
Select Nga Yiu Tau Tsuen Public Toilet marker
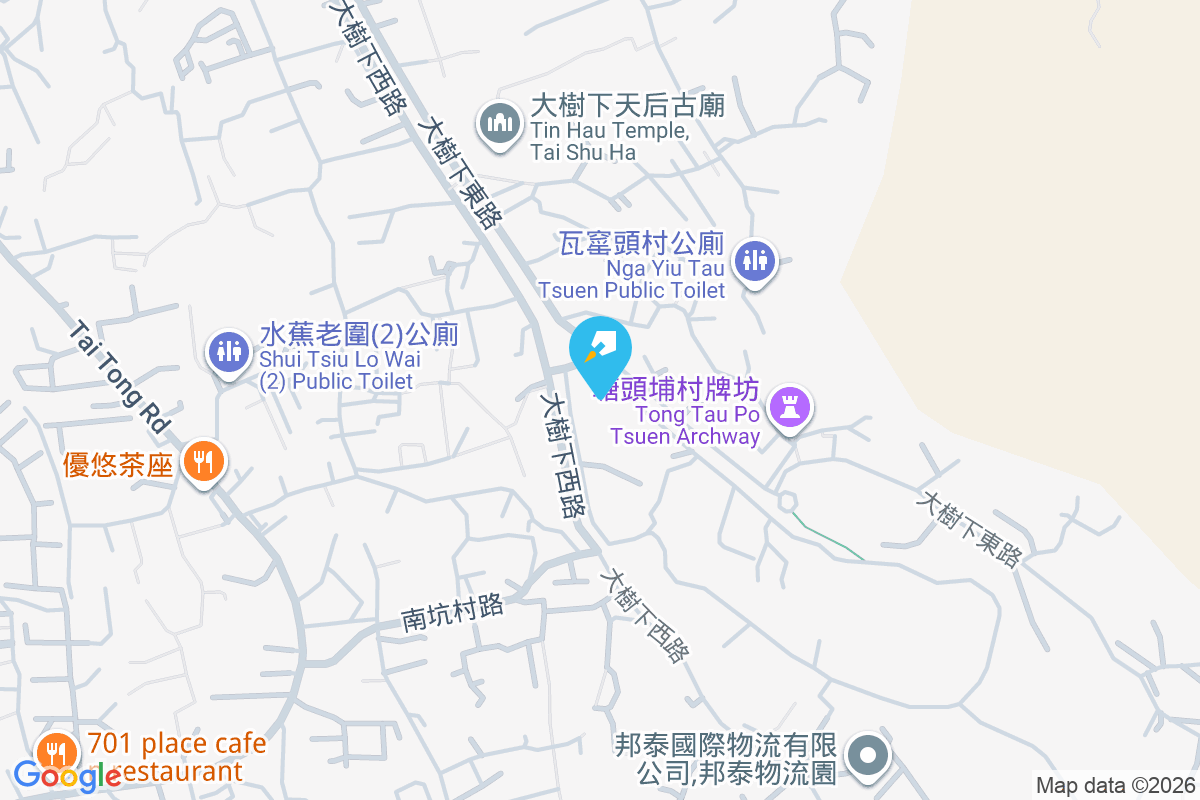[755, 262]
